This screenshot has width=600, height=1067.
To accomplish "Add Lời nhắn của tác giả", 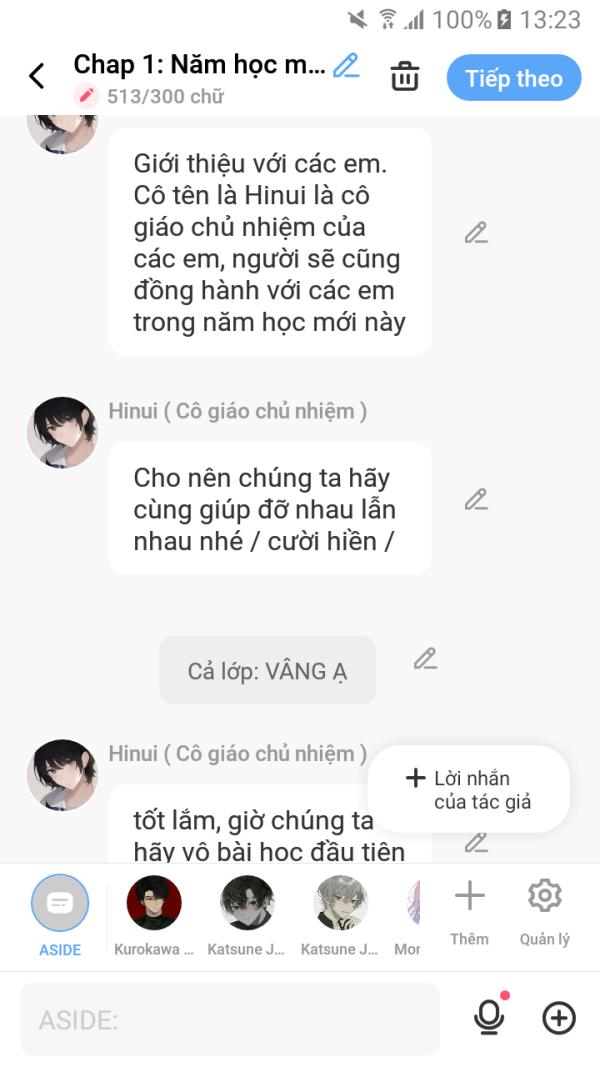I will click(x=469, y=789).
